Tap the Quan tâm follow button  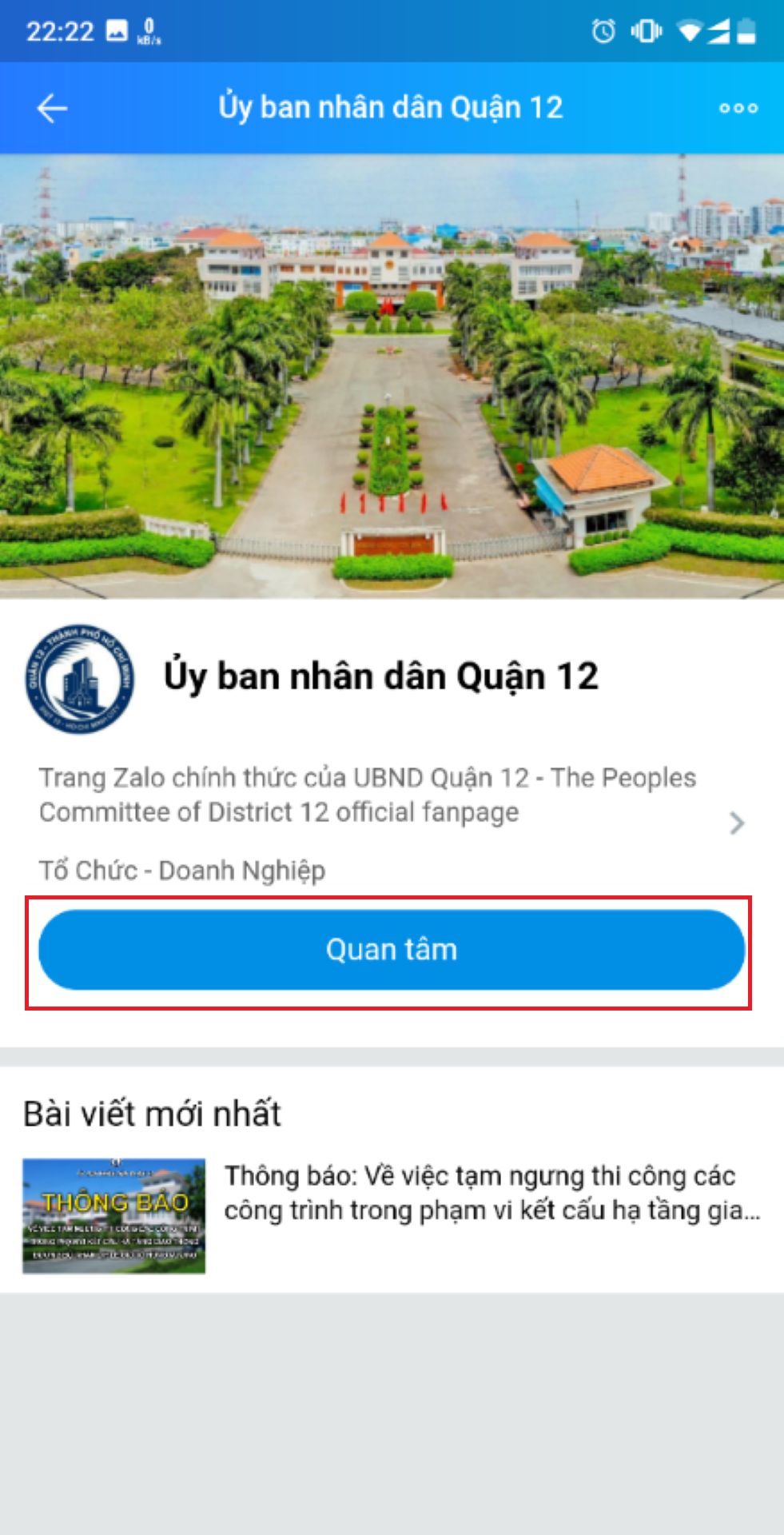tap(392, 950)
